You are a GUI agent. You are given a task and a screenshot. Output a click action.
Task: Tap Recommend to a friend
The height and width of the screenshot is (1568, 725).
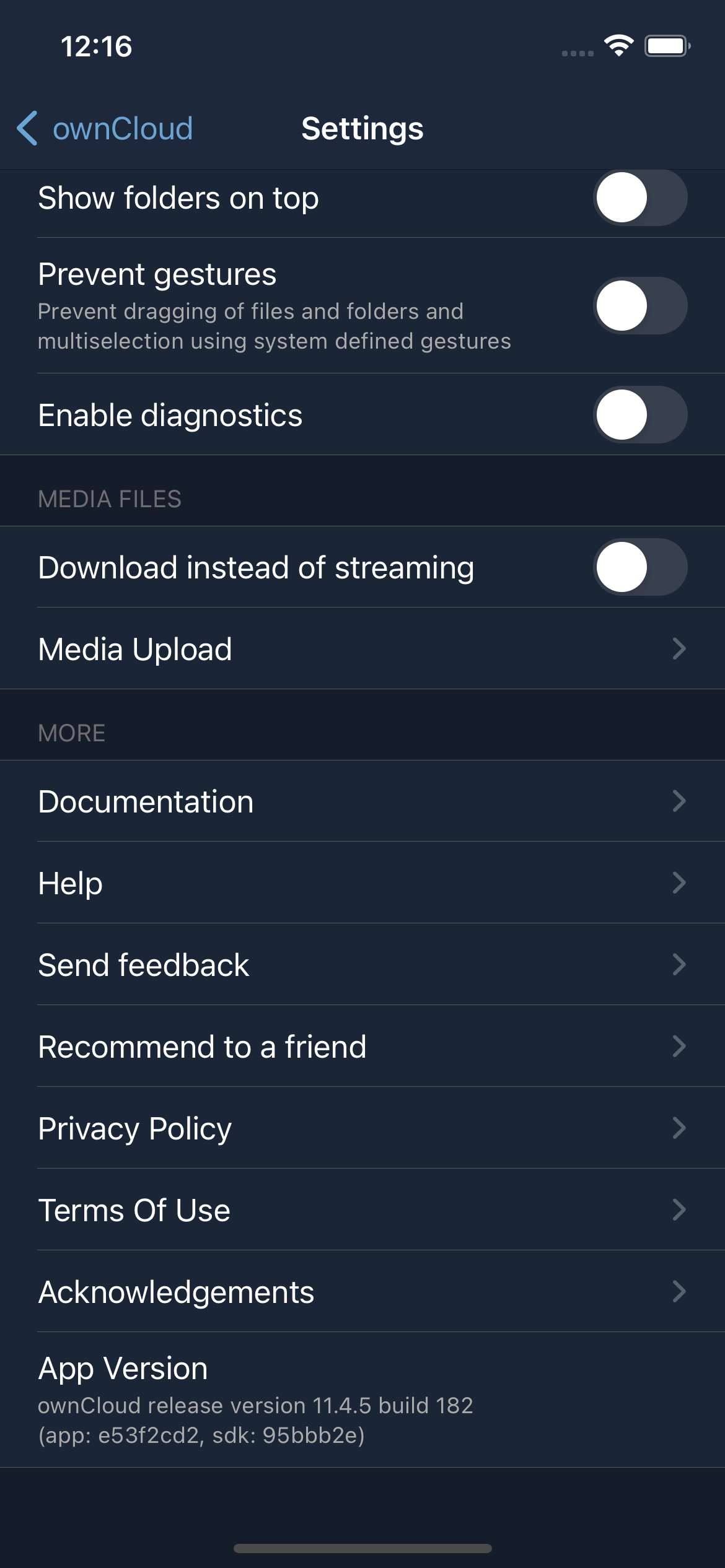362,1047
